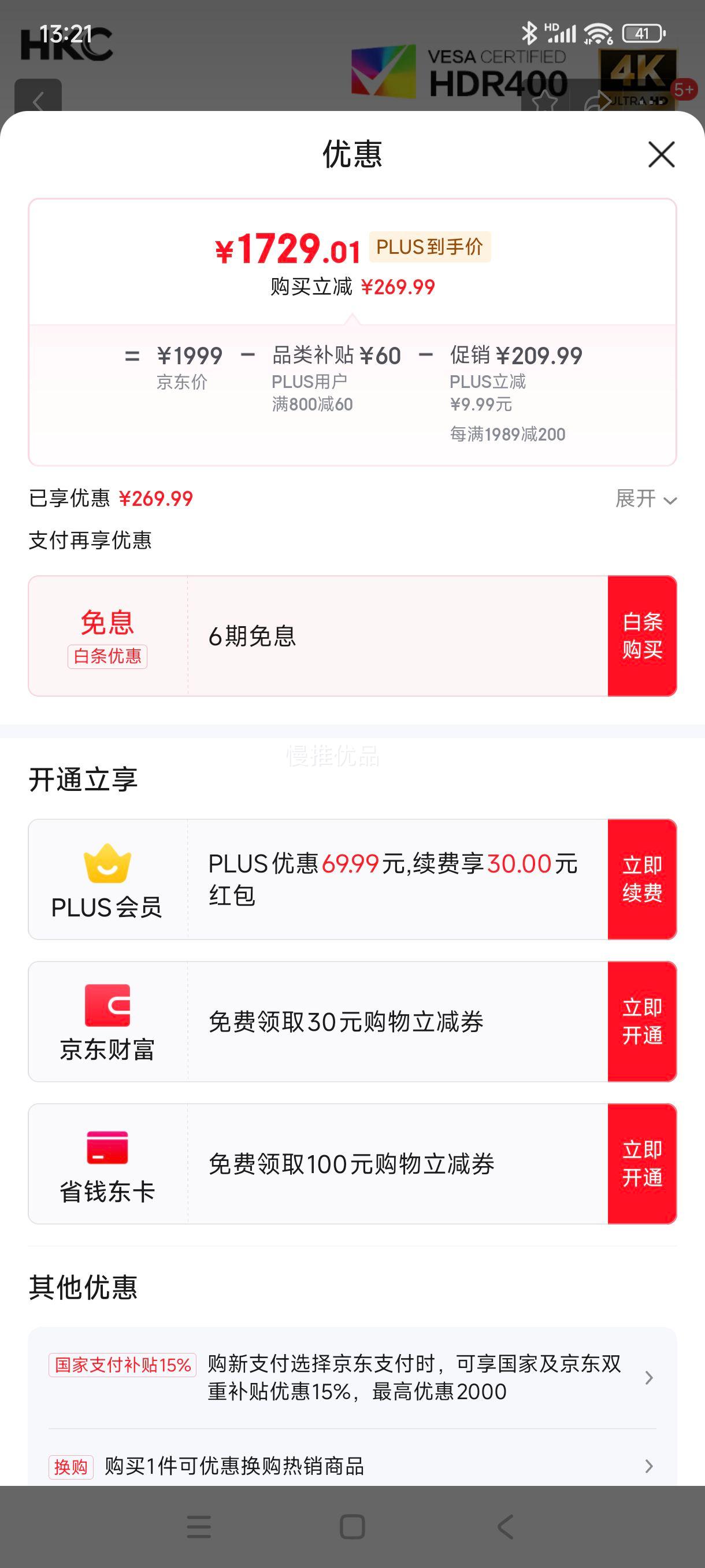This screenshot has height=1568, width=705.
Task: Open the 换购 hot-sale exchange offer
Action: pos(352,1466)
